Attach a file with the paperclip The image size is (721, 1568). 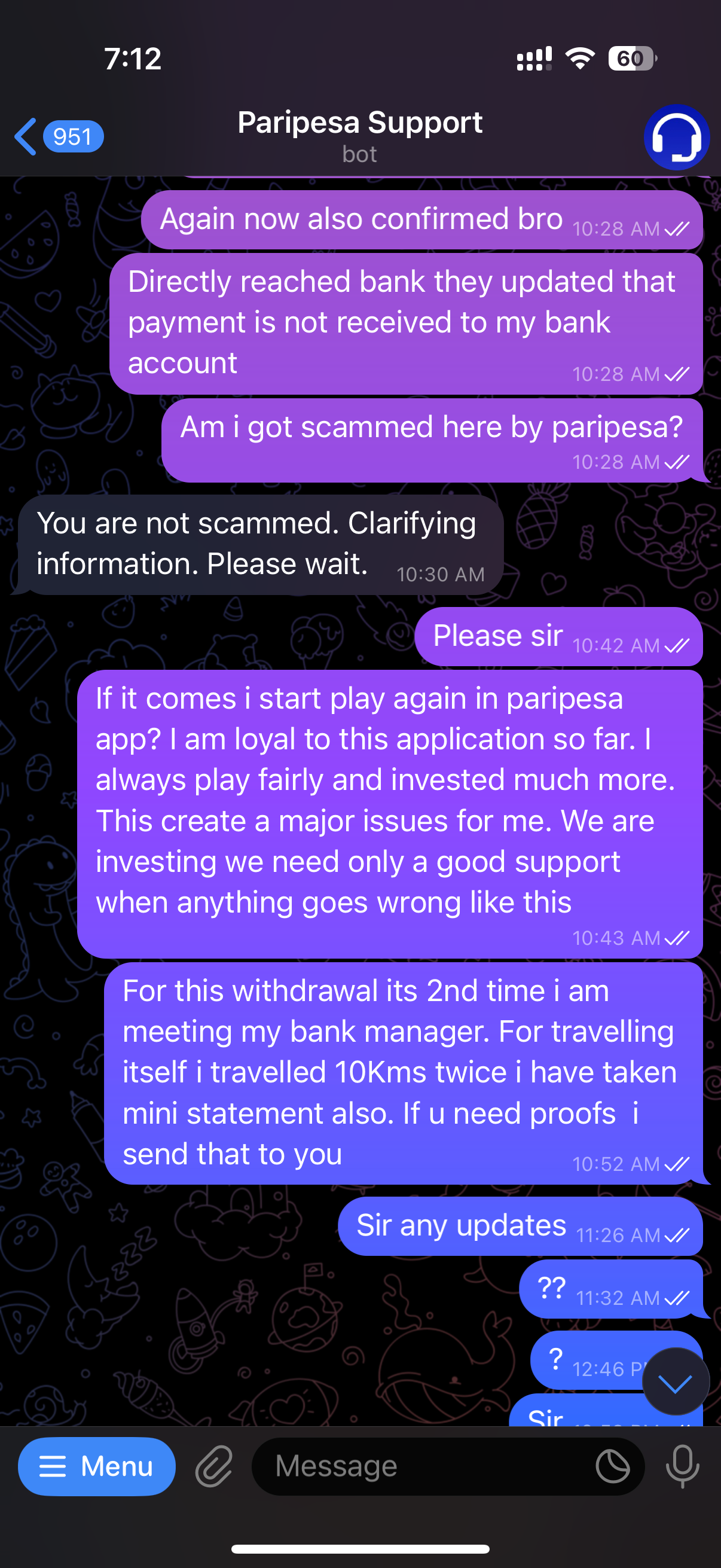tap(214, 1466)
